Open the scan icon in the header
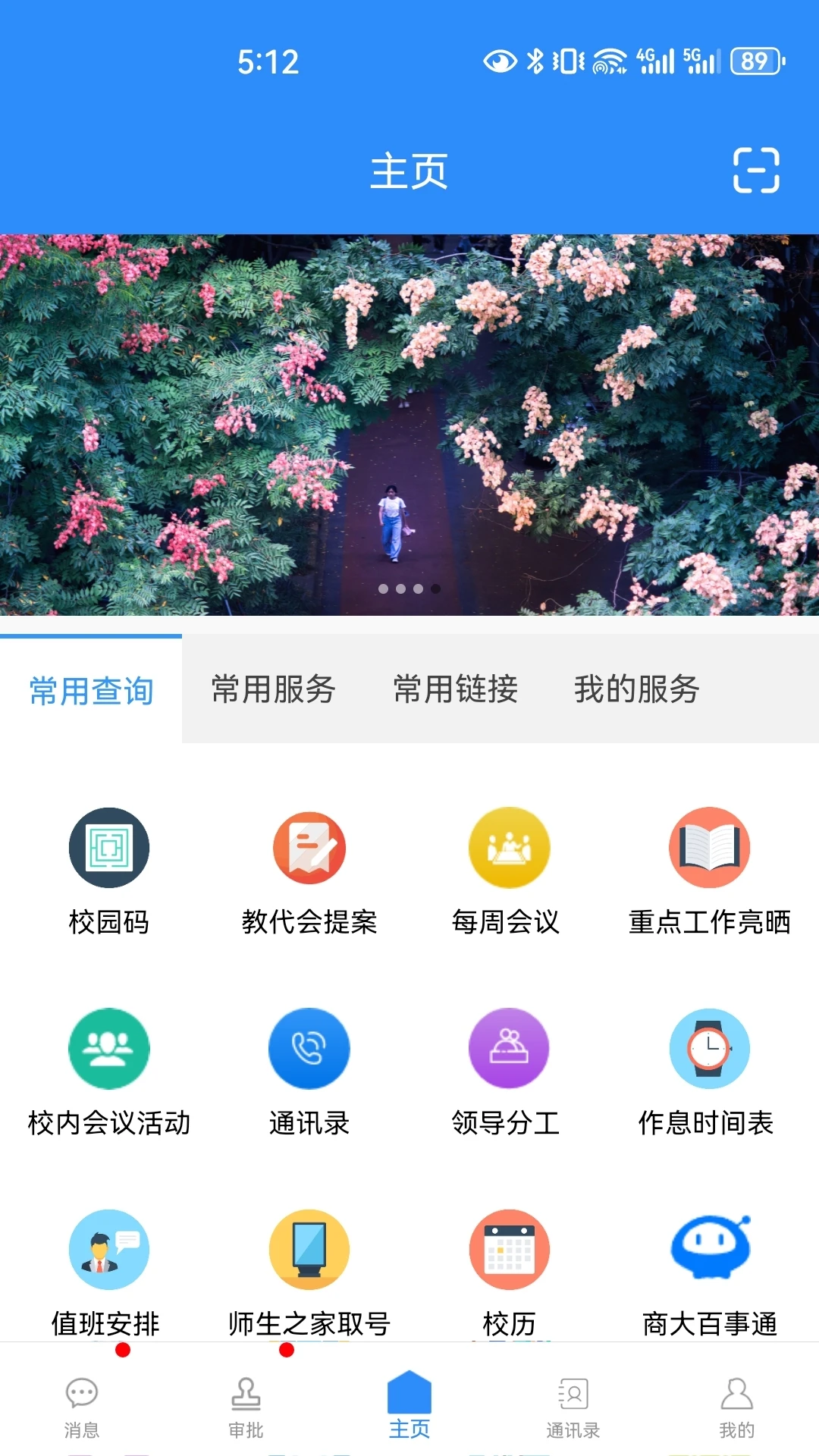819x1456 pixels. 756,170
